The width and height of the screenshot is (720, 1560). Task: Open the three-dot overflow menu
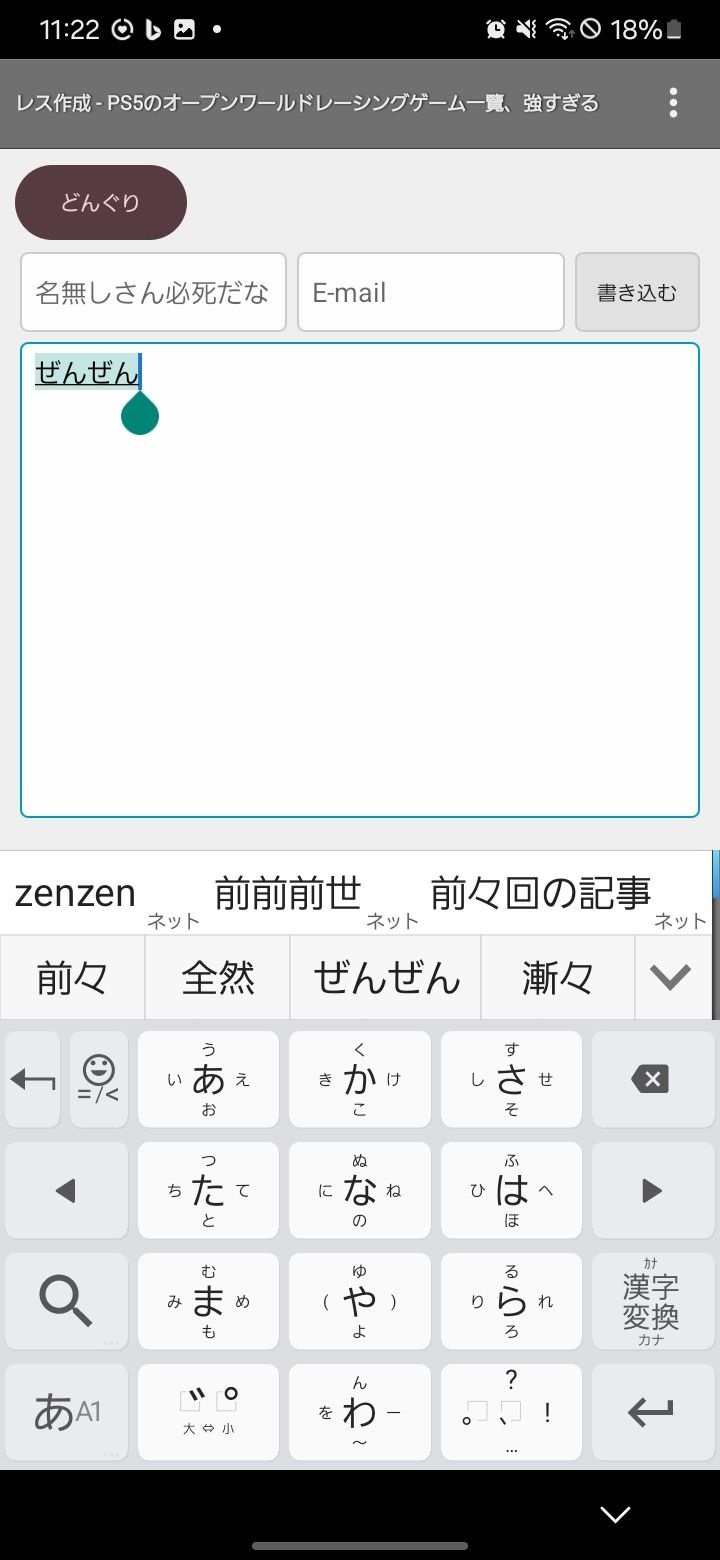[x=673, y=103]
